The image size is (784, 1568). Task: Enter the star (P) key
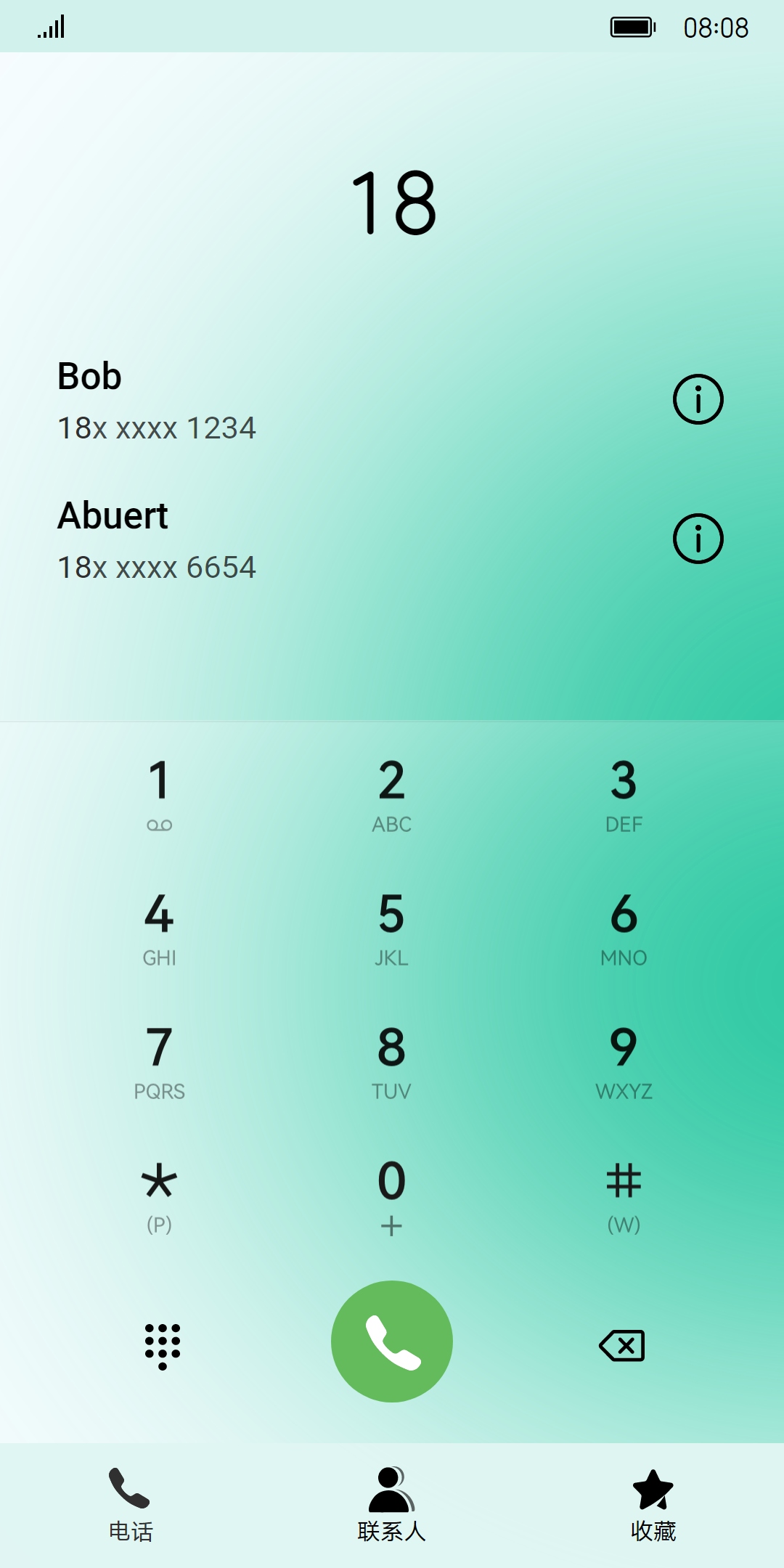coord(160,1196)
